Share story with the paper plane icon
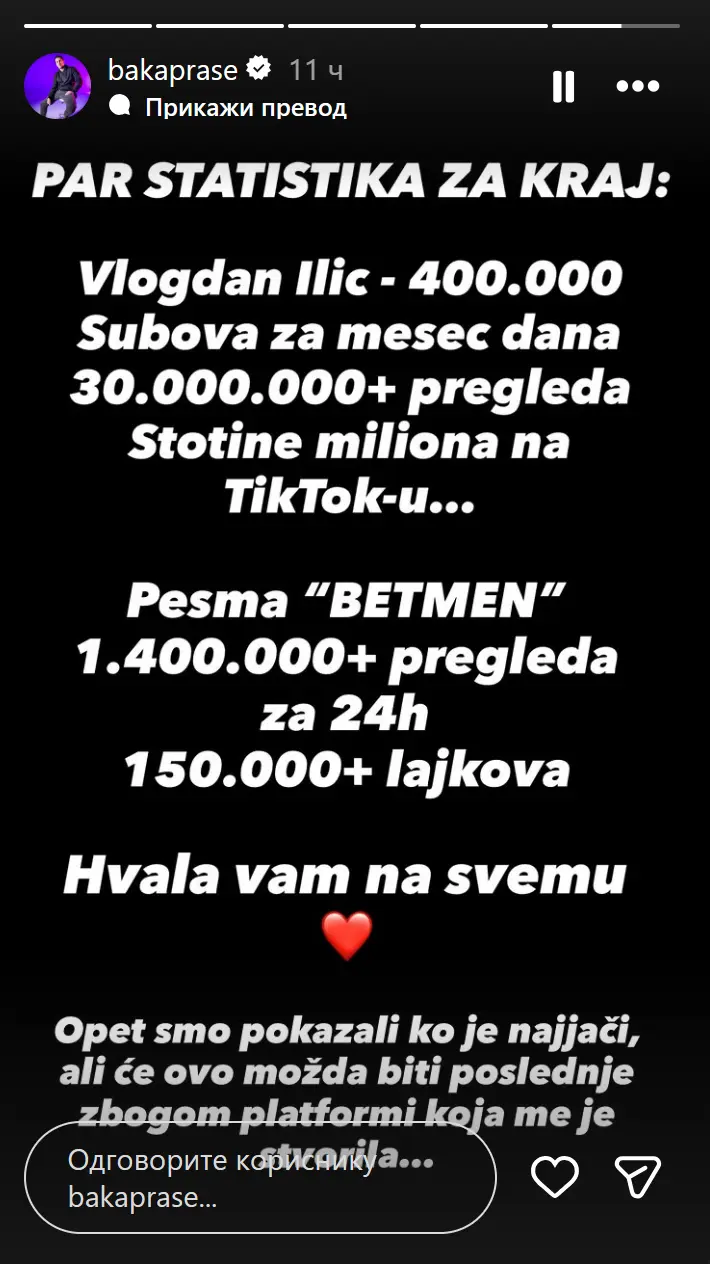710x1264 pixels. [637, 1177]
